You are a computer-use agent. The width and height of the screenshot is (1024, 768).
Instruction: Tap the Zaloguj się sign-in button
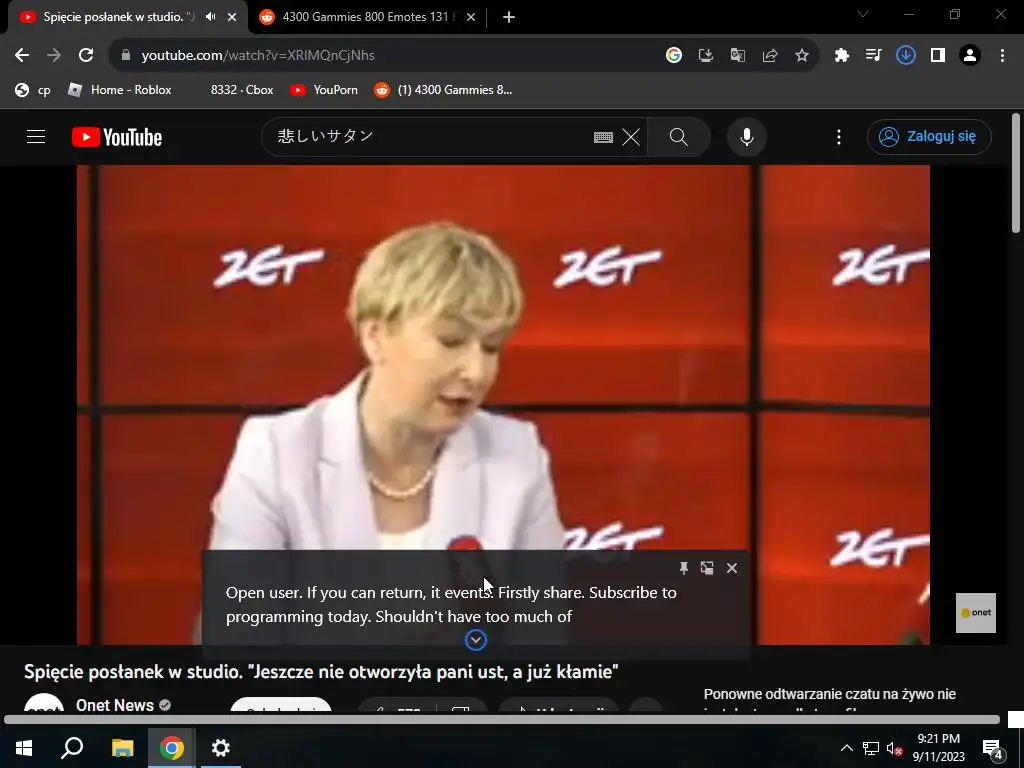click(x=929, y=137)
